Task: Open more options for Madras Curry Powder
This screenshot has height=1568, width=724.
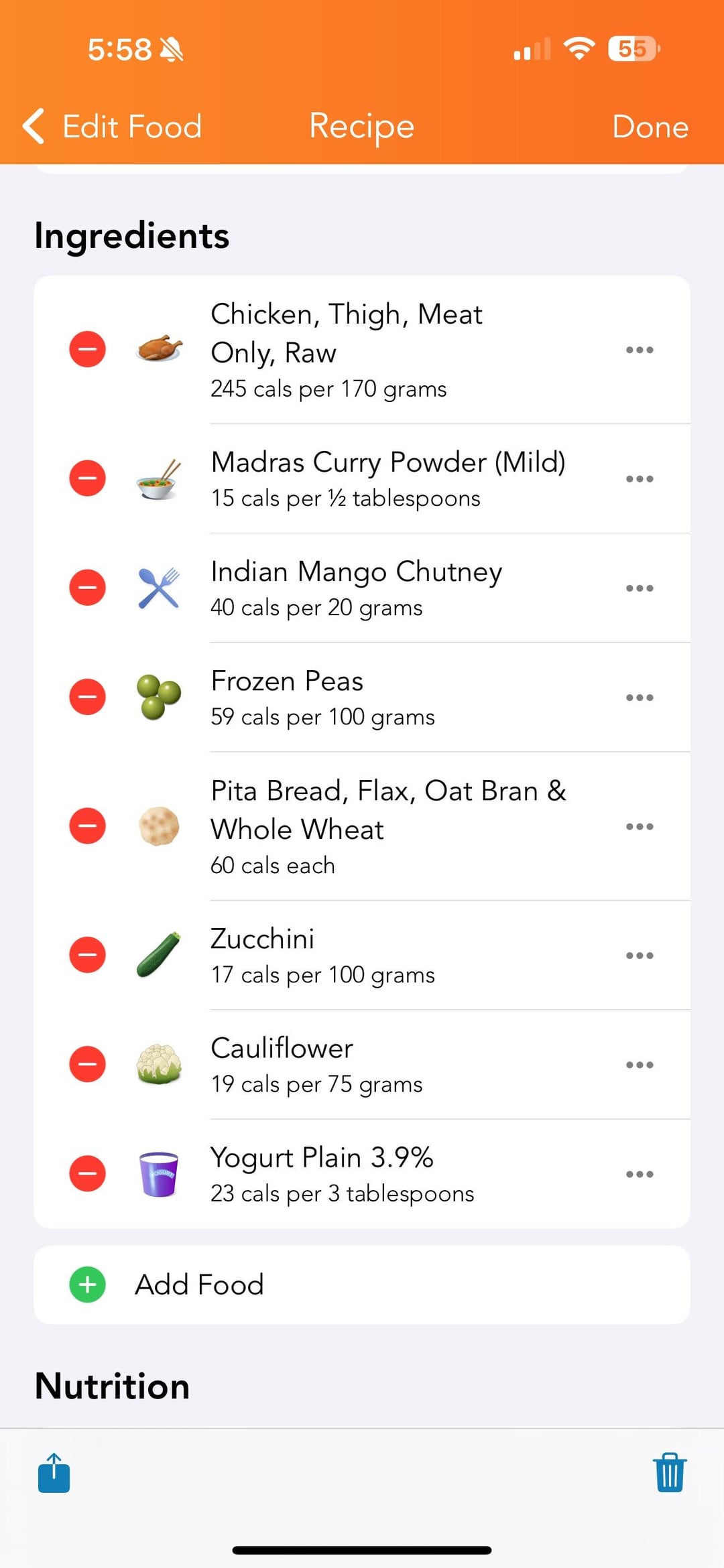Action: [639, 478]
